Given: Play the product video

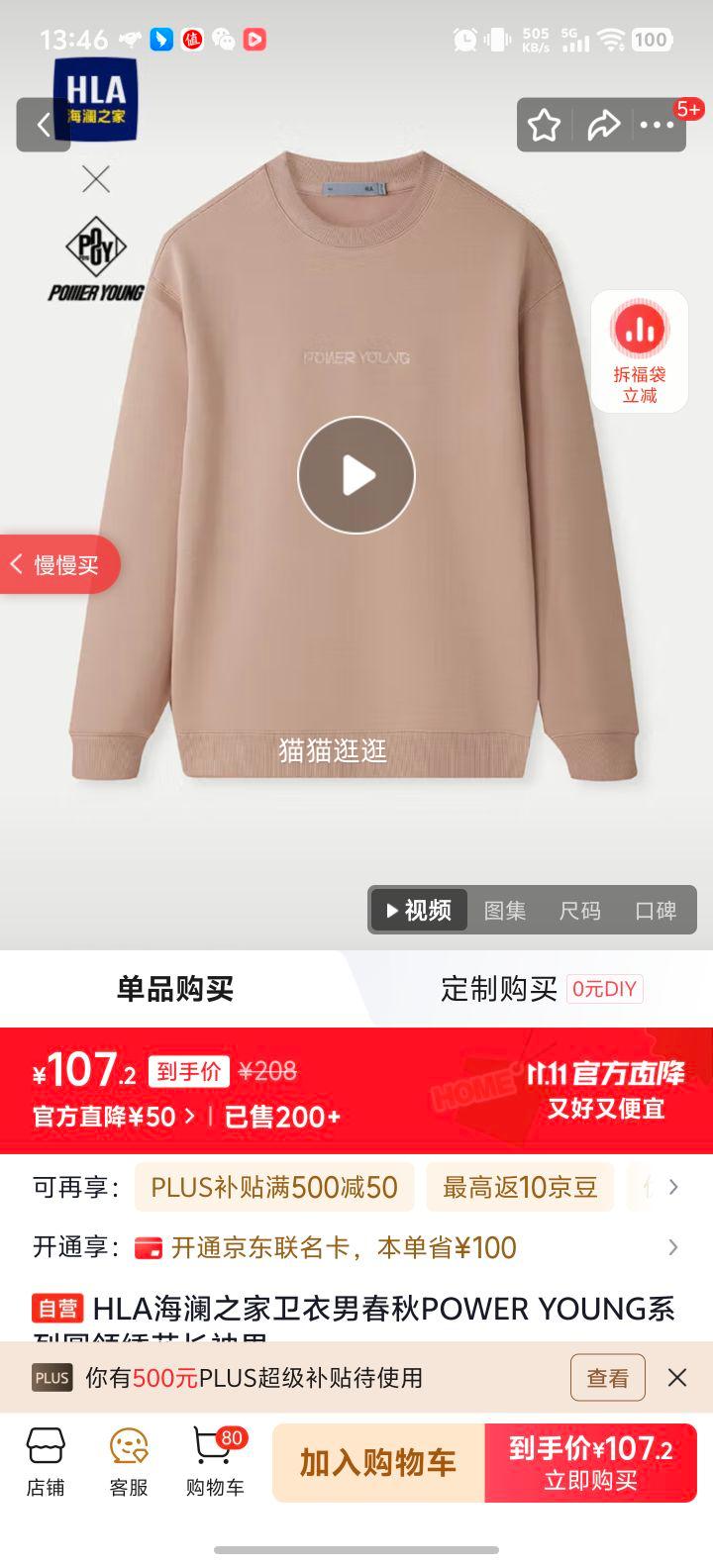Looking at the screenshot, I should pyautogui.click(x=356, y=475).
